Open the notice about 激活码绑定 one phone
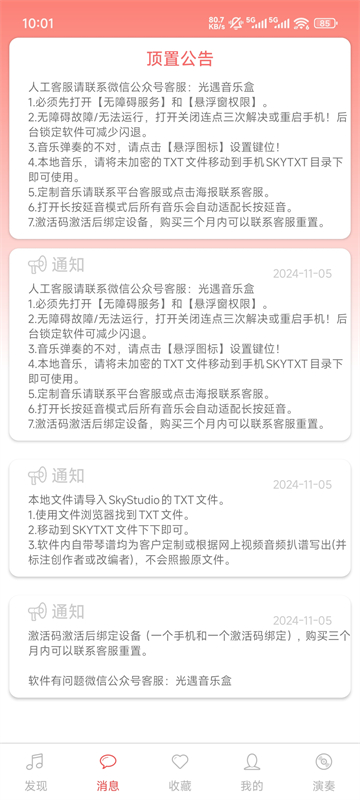This screenshot has height=800, width=360. [x=180, y=646]
